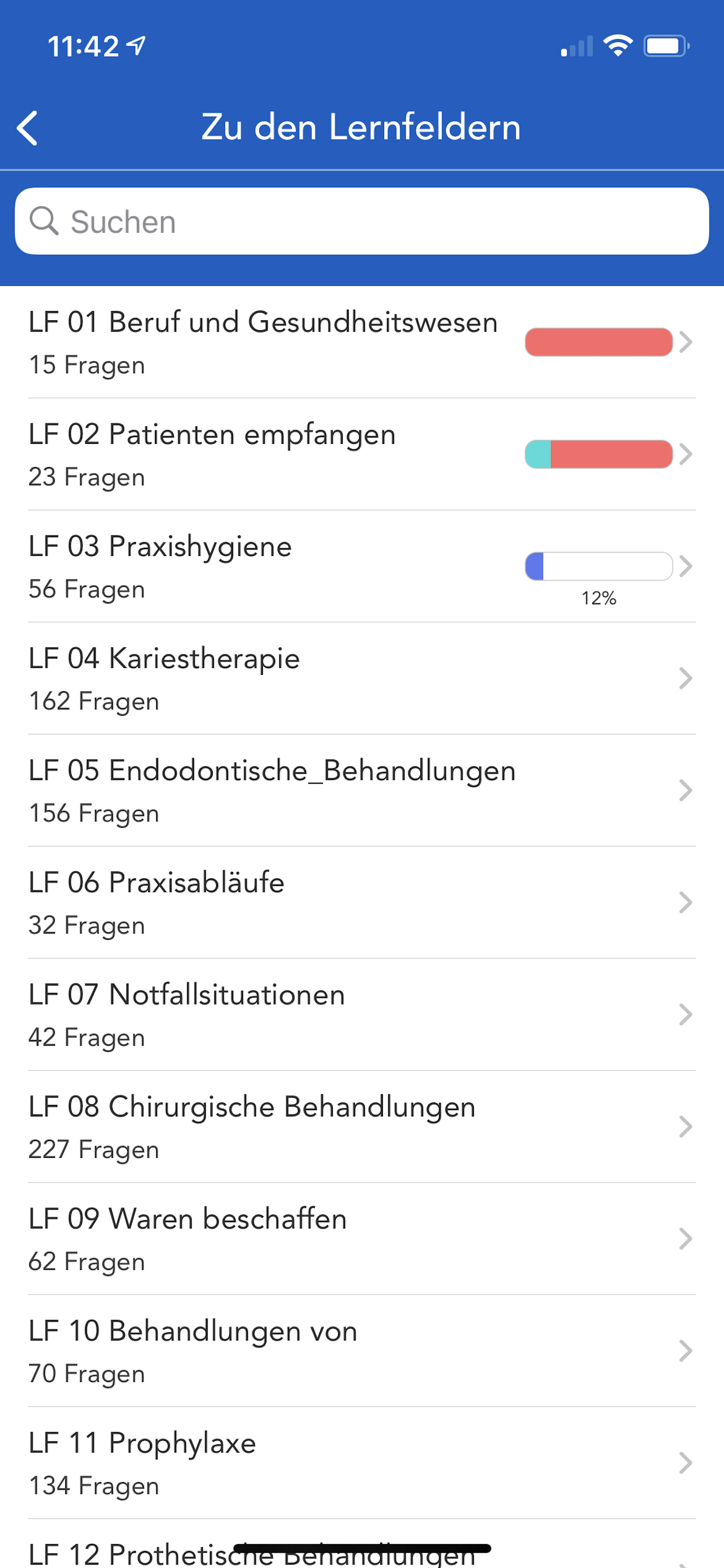Screen dimensions: 724x1568
Task: Open LF 02 Patienten empfangen
Action: pos(362,454)
